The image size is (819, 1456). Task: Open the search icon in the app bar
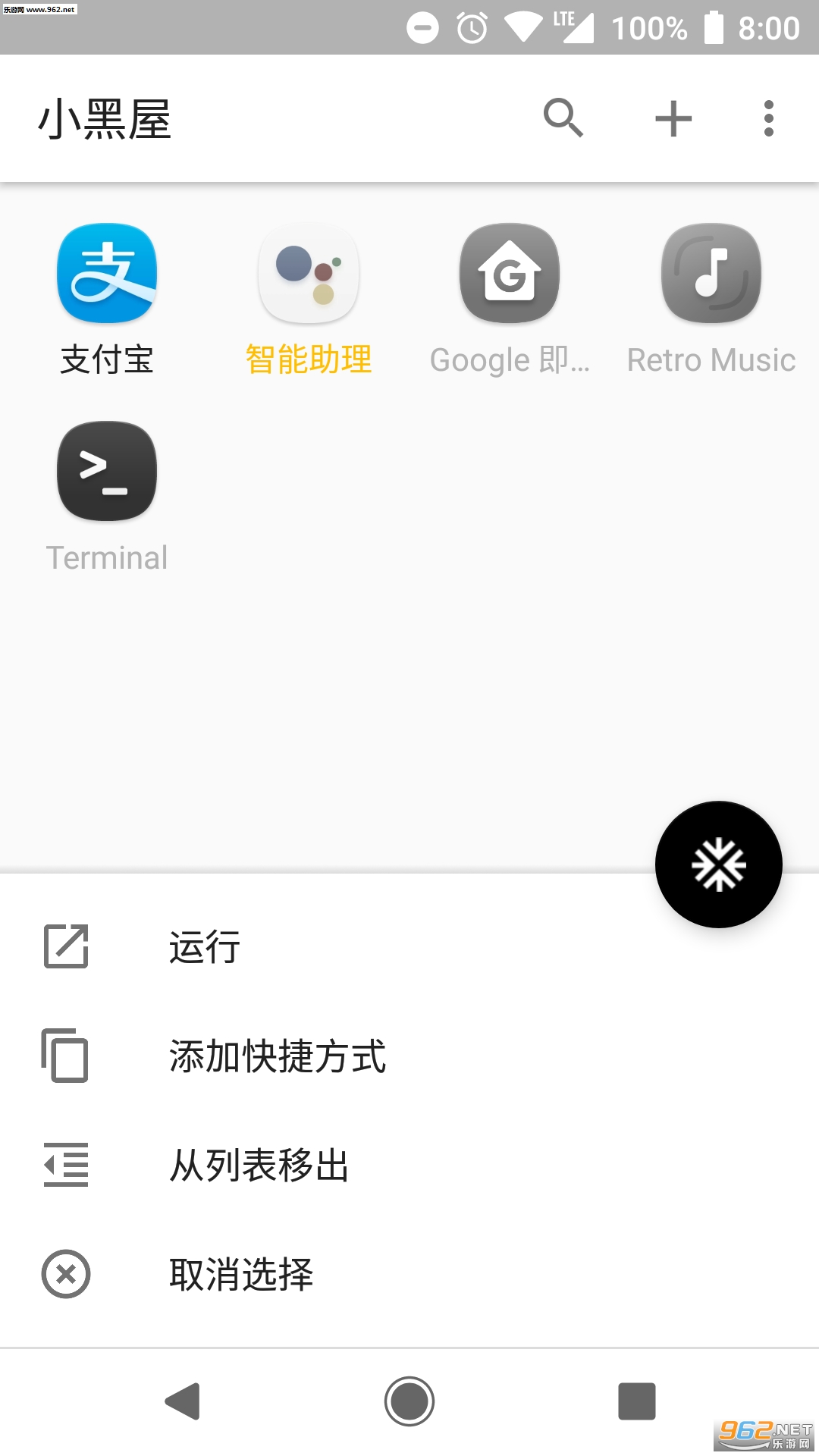pyautogui.click(x=563, y=118)
